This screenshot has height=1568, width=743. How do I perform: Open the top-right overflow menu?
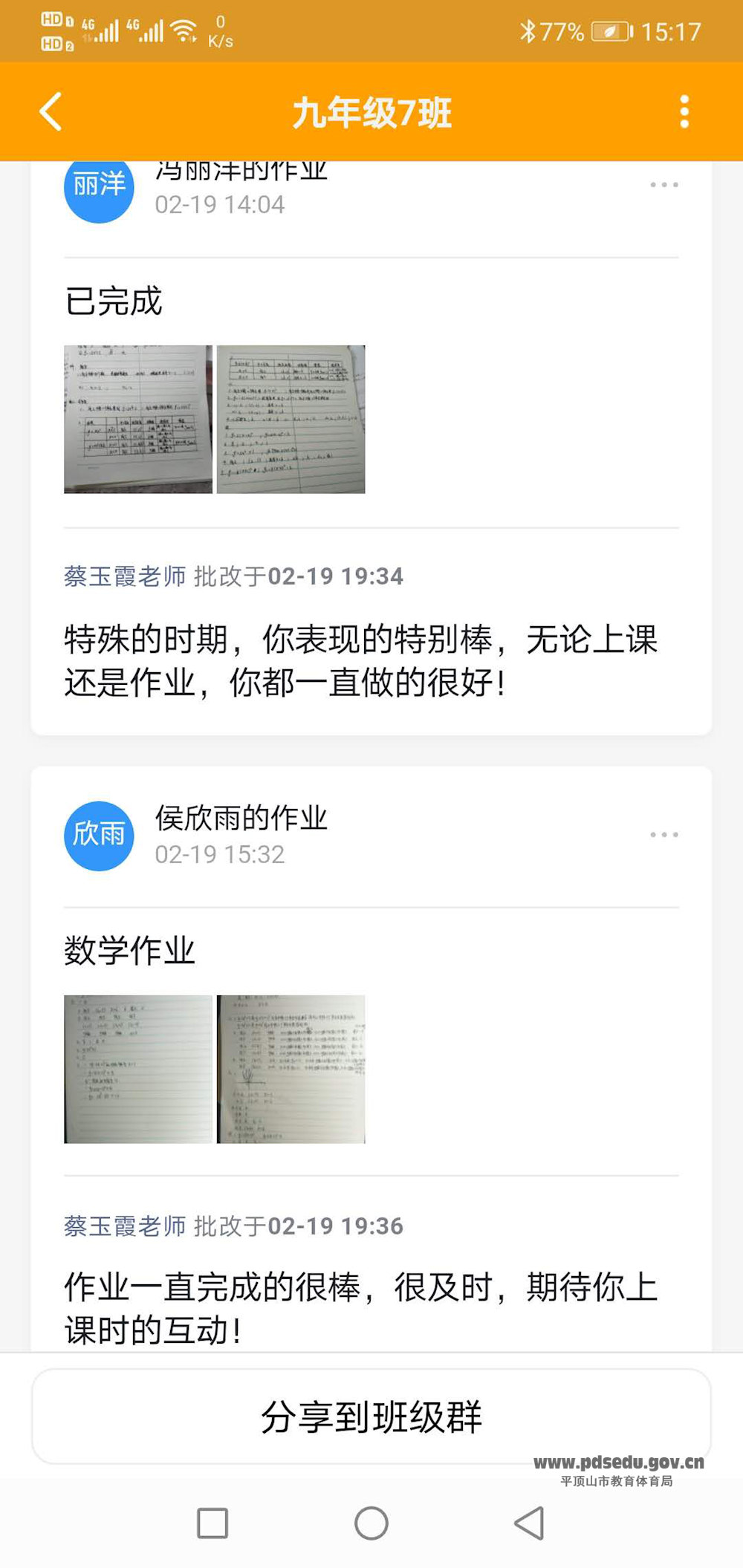pyautogui.click(x=684, y=112)
